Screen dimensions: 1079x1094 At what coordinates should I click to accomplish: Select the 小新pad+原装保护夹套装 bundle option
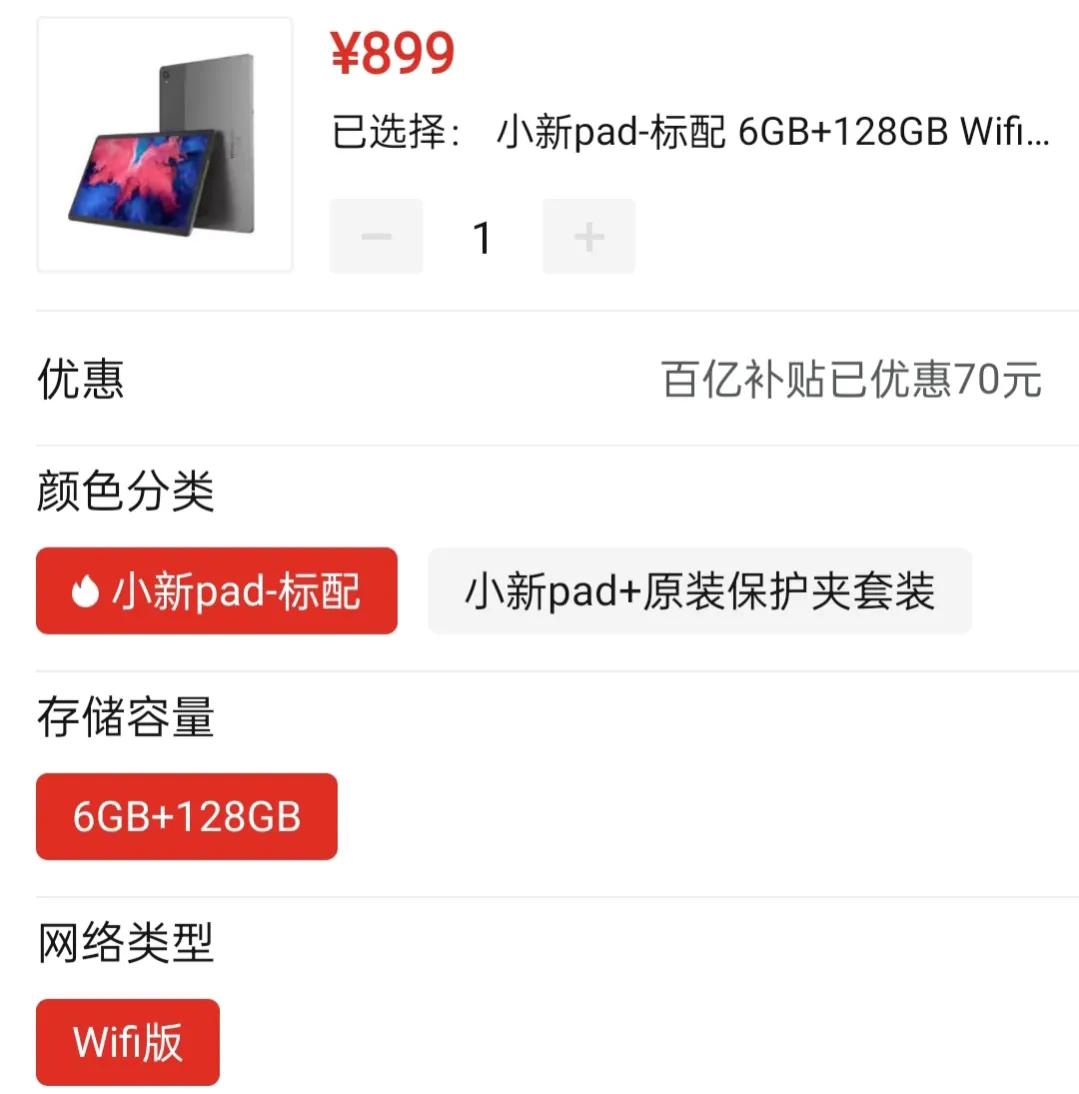pos(699,591)
